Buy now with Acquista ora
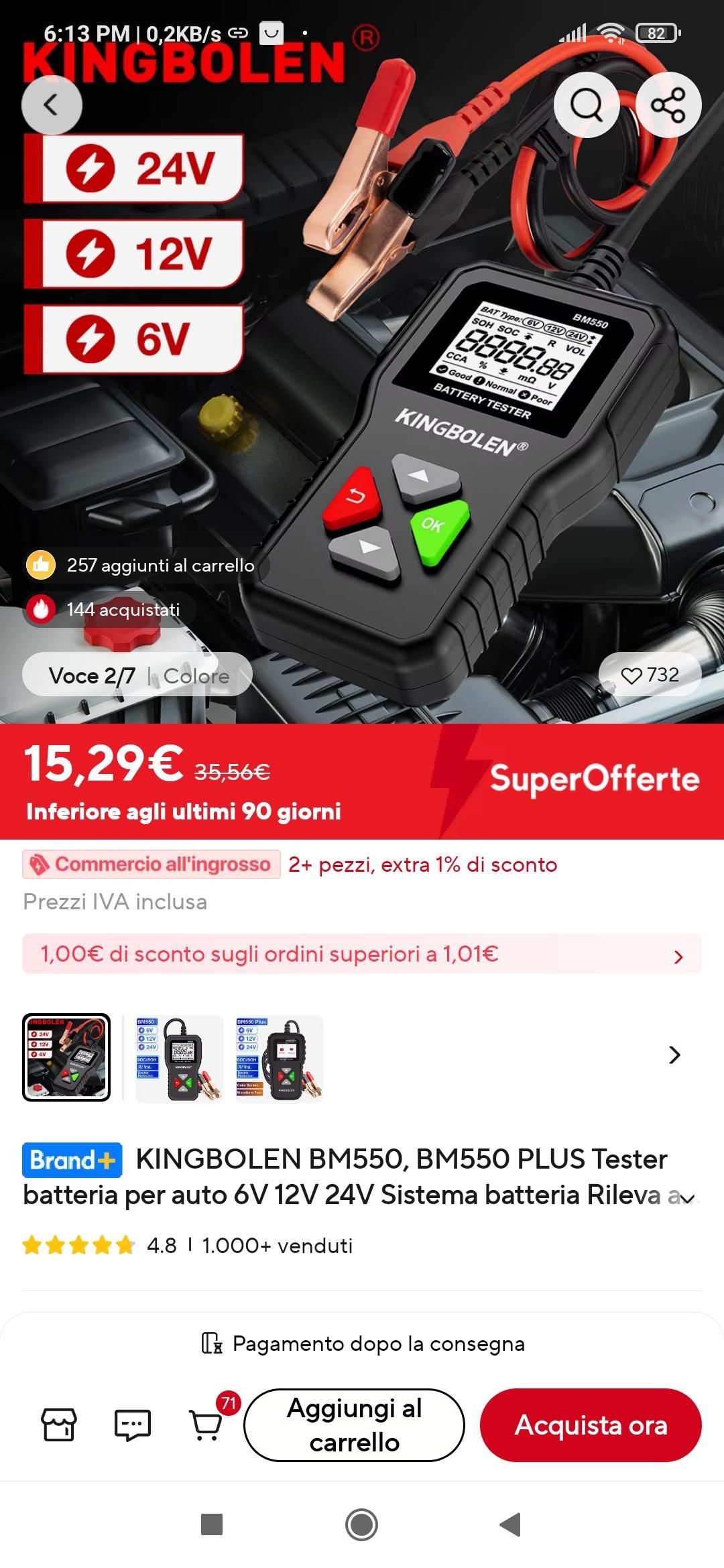Image resolution: width=724 pixels, height=1568 pixels. [591, 1425]
